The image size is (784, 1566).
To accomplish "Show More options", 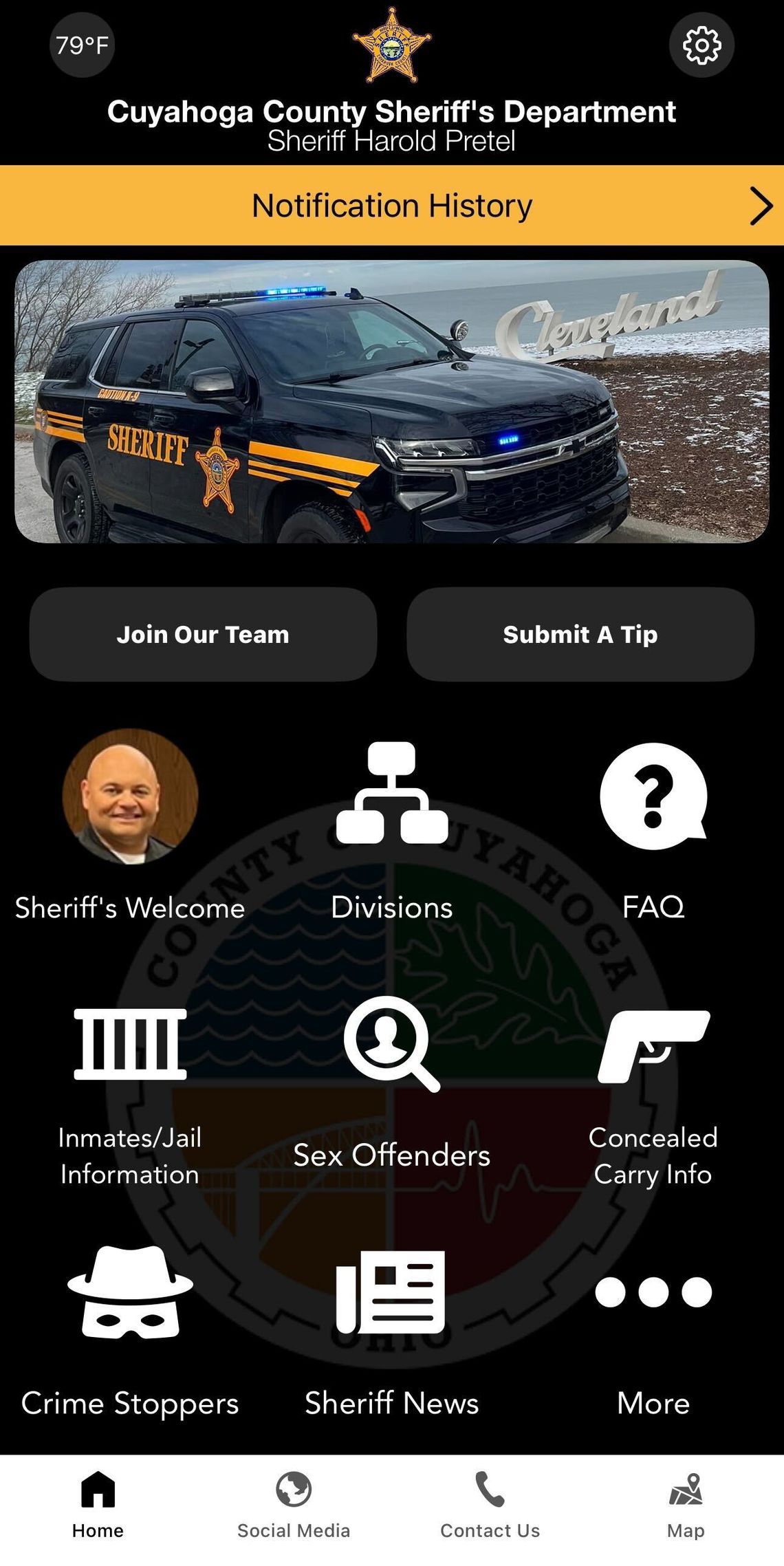I will tap(653, 1327).
